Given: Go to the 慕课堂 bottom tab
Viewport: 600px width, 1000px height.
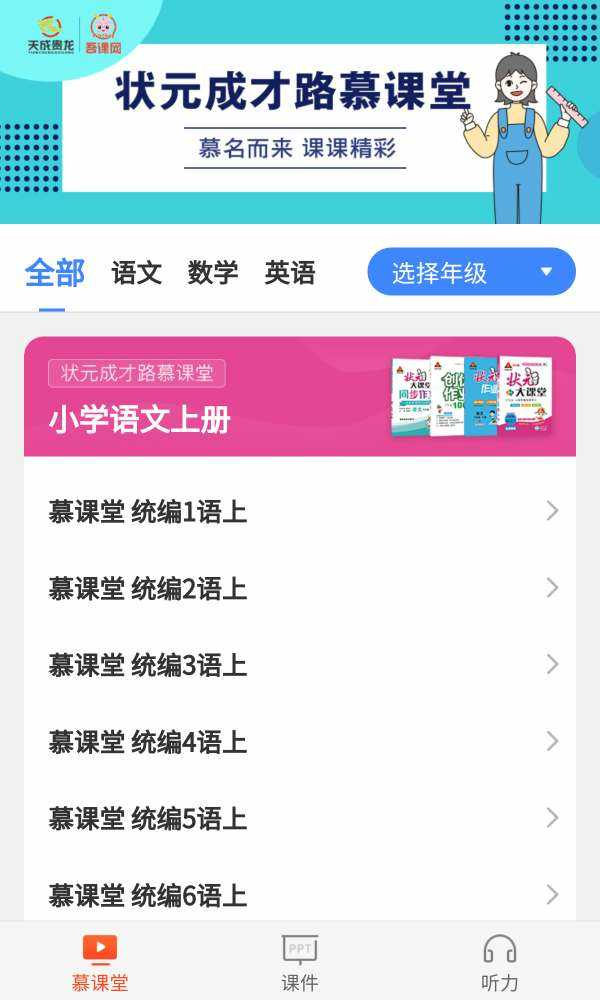Looking at the screenshot, I should click(x=100, y=962).
